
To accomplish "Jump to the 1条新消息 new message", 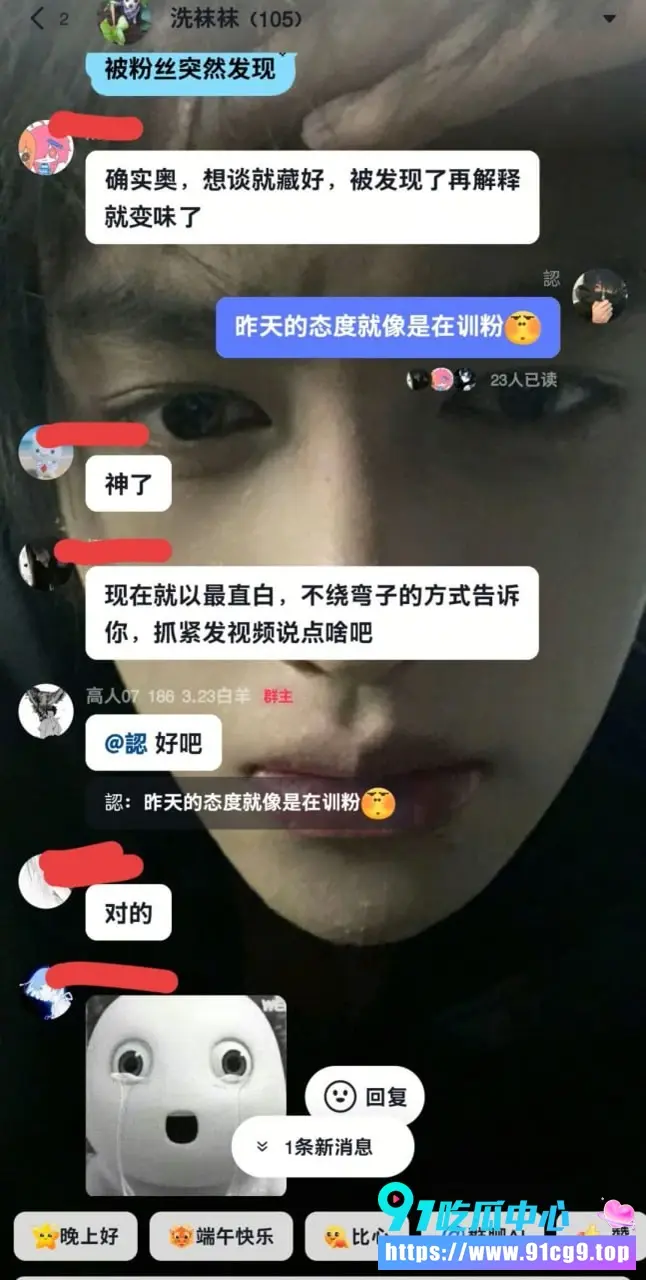I will coord(322,1146).
